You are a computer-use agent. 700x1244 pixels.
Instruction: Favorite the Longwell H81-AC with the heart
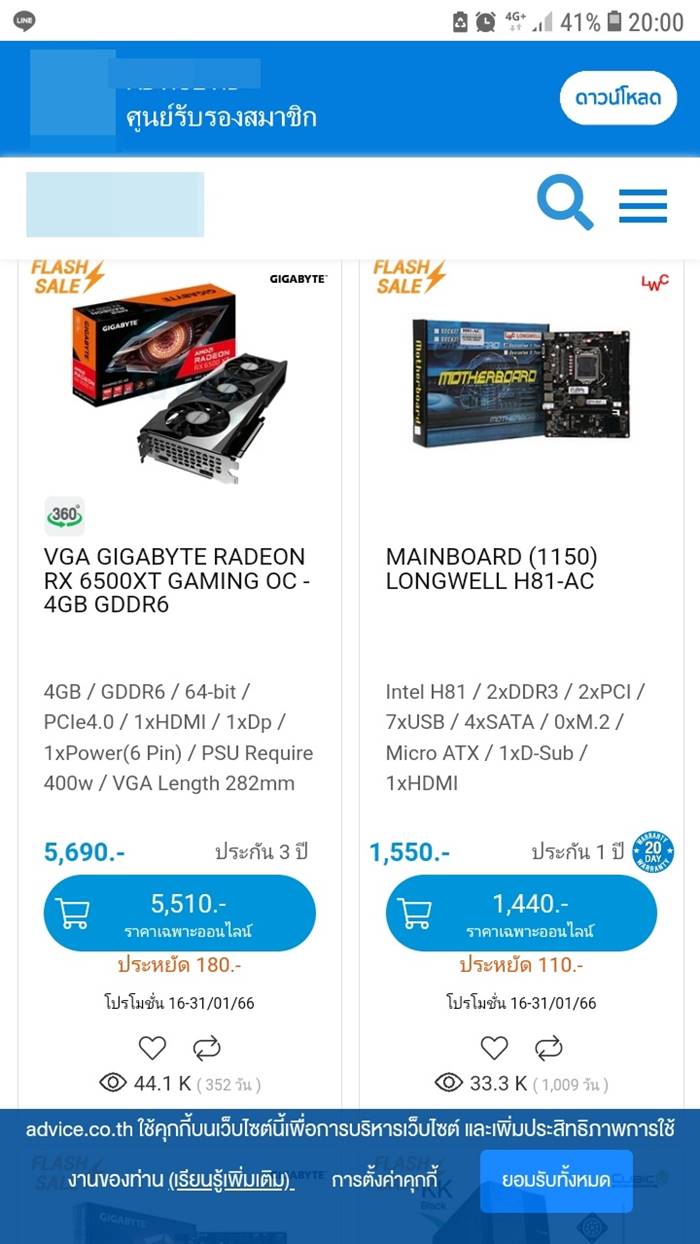494,1047
